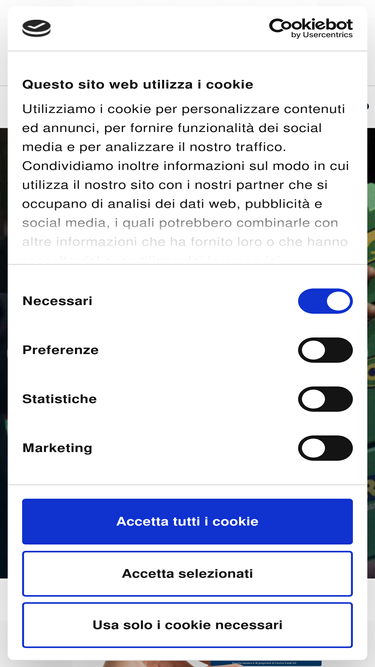Select Usa solo i cookie necessari
375x667 pixels.
pos(188,625)
